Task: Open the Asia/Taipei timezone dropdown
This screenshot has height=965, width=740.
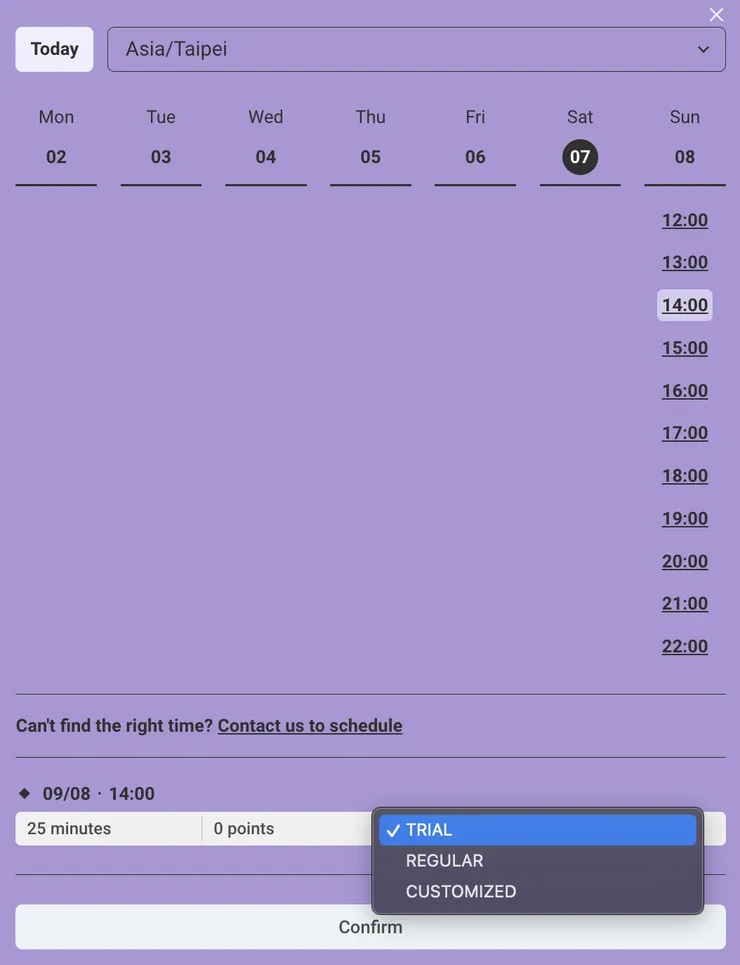Action: click(x=416, y=49)
